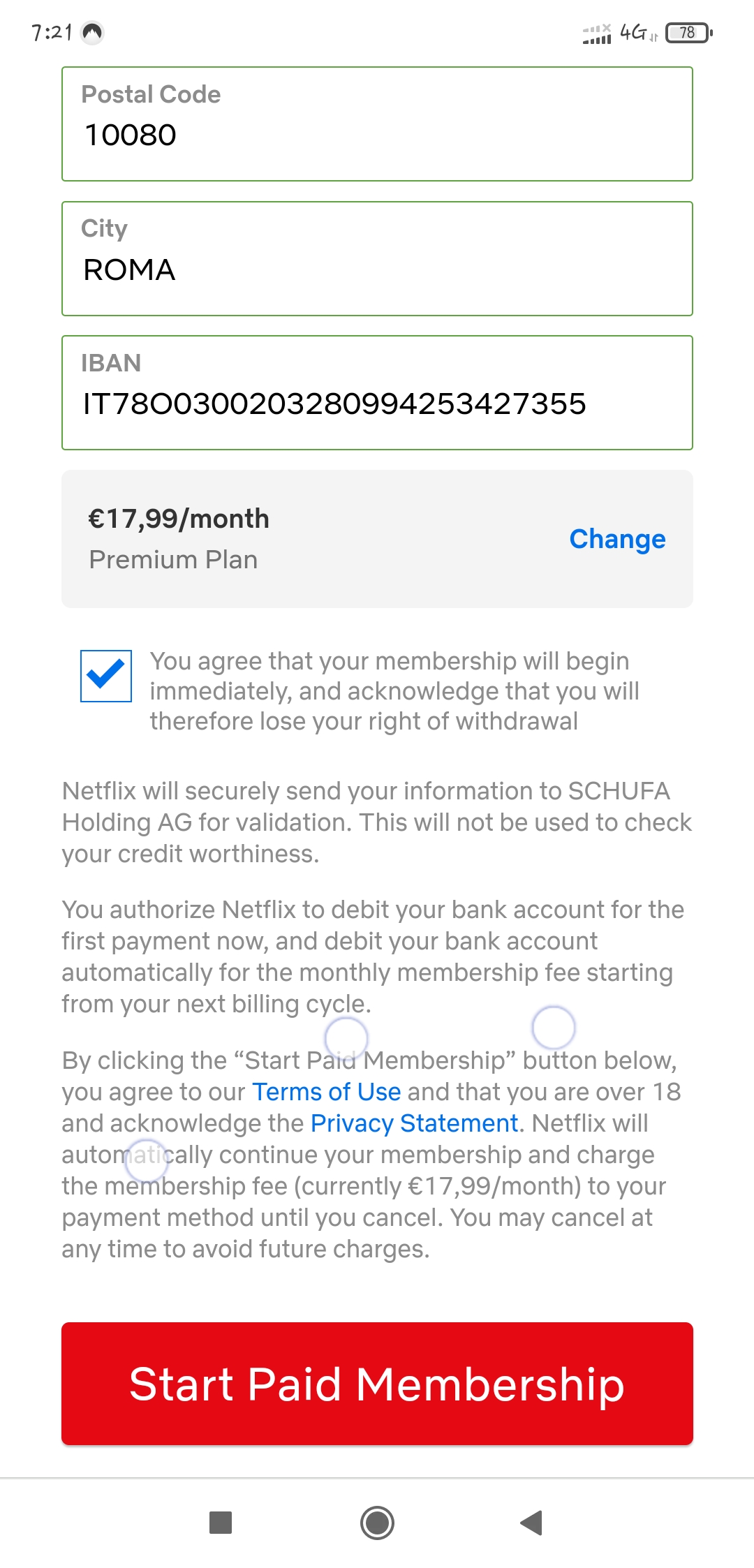
Task: Start Paid Membership now
Action: pos(377,1384)
